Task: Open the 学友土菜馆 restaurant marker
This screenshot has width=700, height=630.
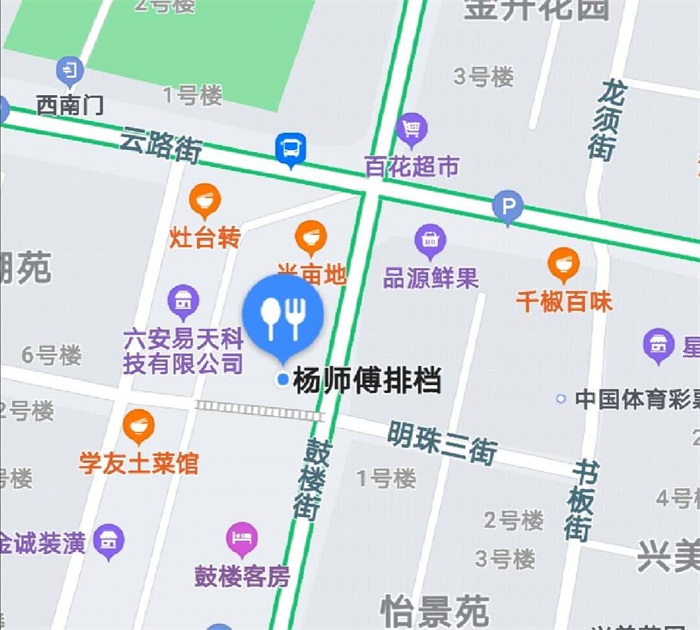Action: click(x=139, y=426)
